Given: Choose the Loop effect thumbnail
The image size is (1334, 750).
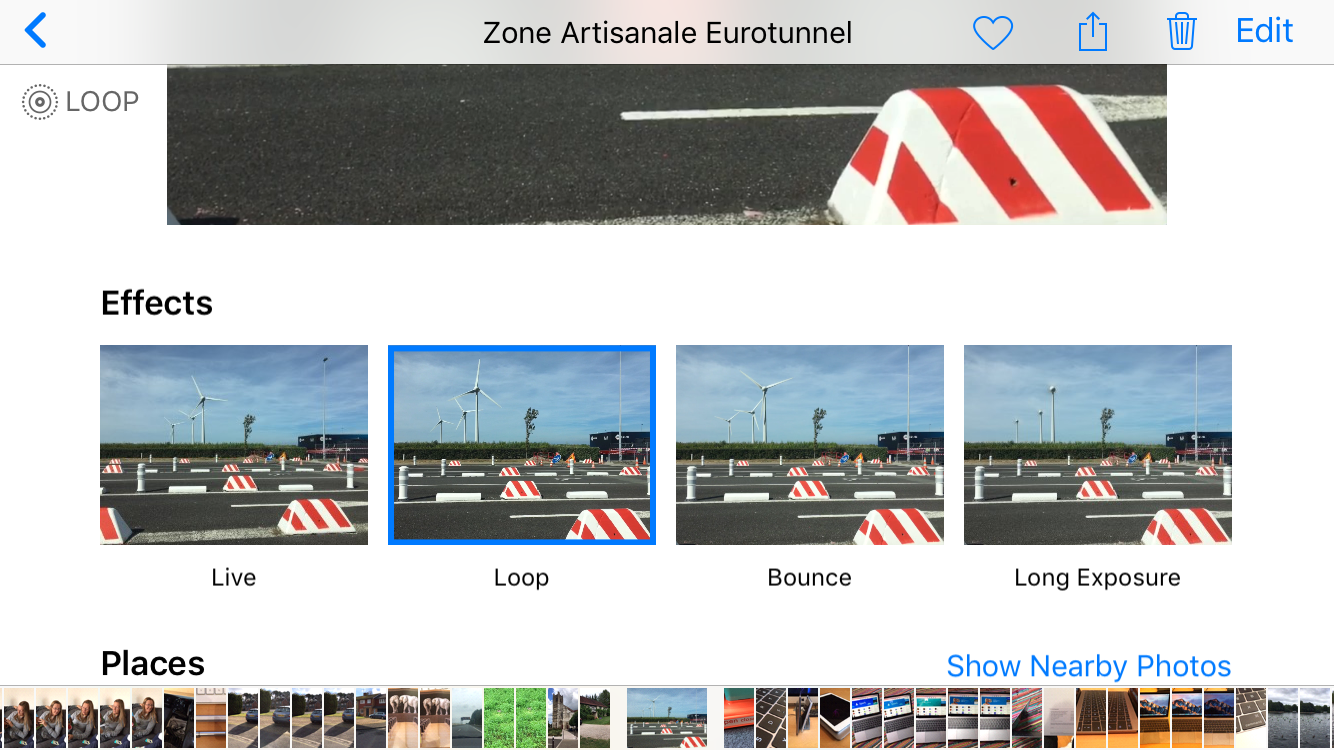Looking at the screenshot, I should (522, 445).
